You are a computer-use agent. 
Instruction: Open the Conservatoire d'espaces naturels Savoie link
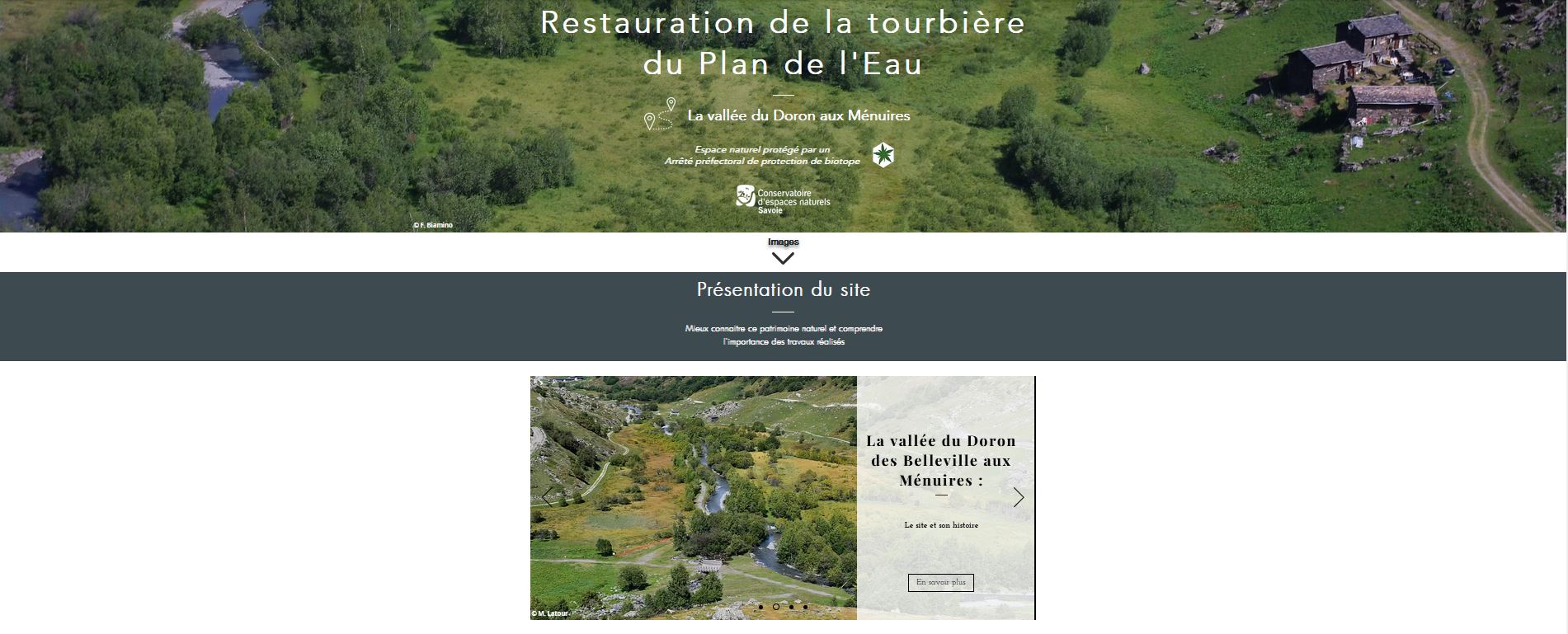click(x=783, y=200)
